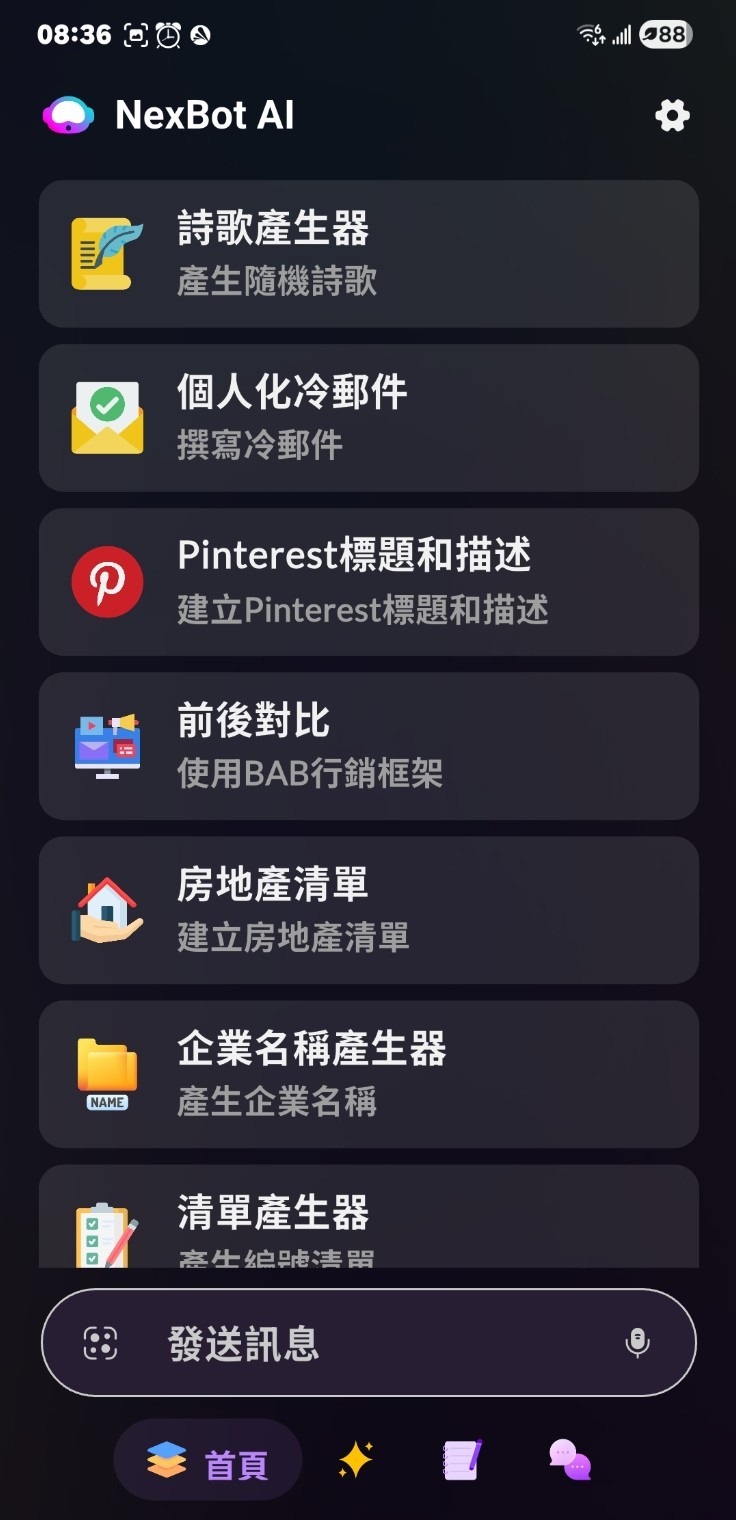Screen dimensions: 736x1520
Task: Open the settings gear icon
Action: 672,116
